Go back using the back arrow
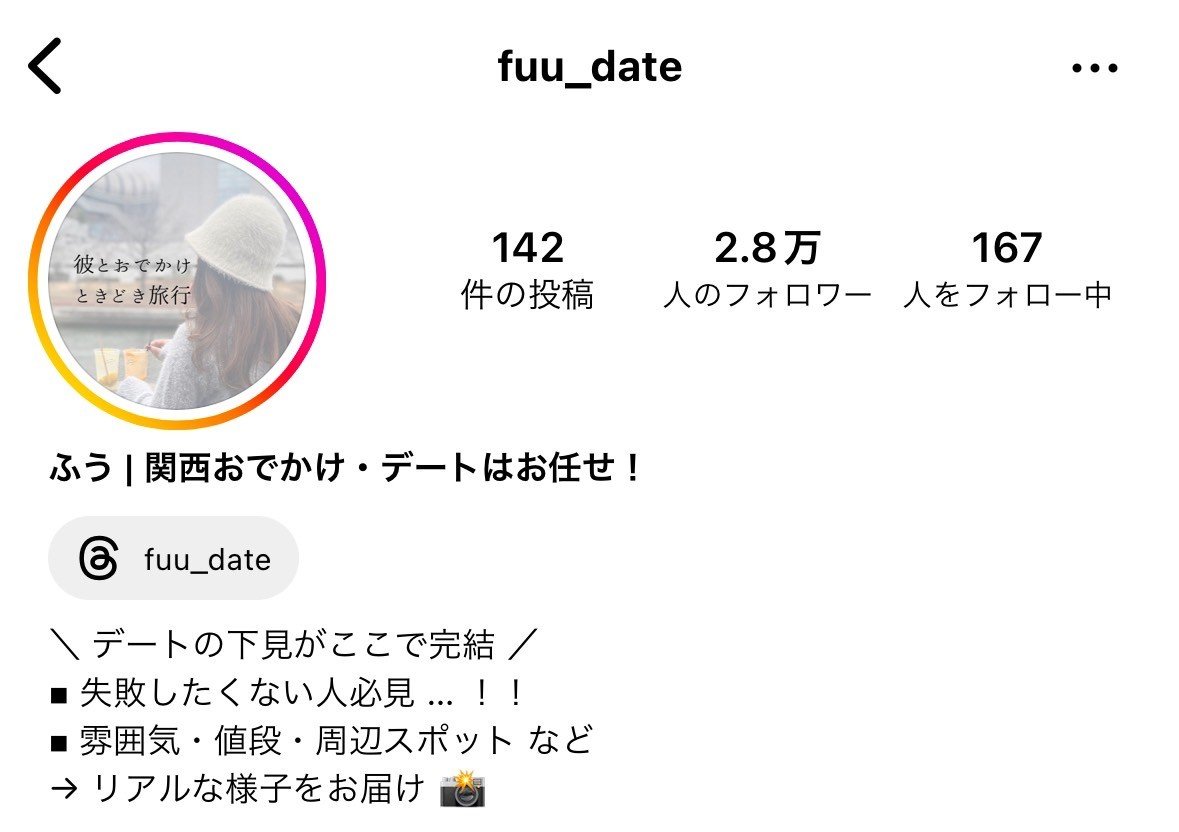The image size is (1179, 832). 46,66
